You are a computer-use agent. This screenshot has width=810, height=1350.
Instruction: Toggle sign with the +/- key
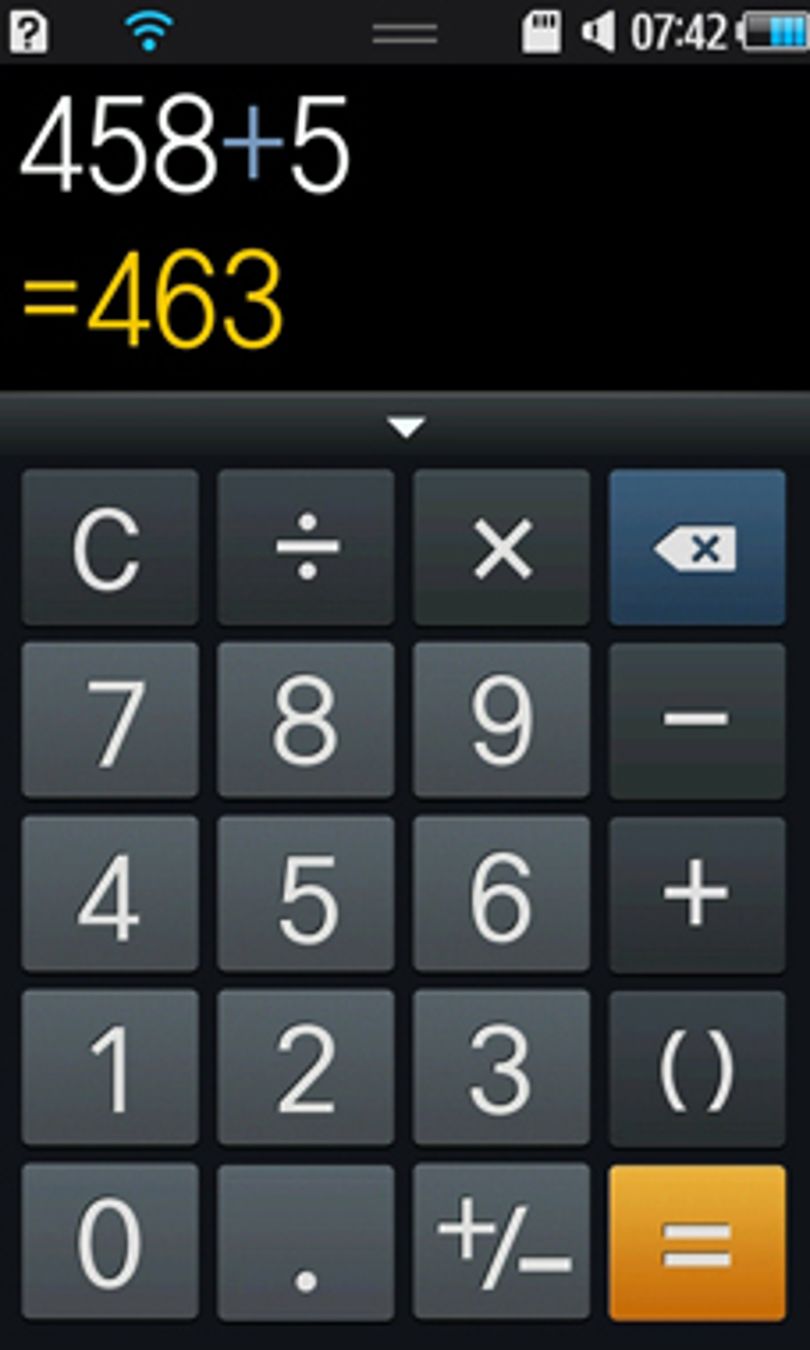click(x=502, y=1242)
